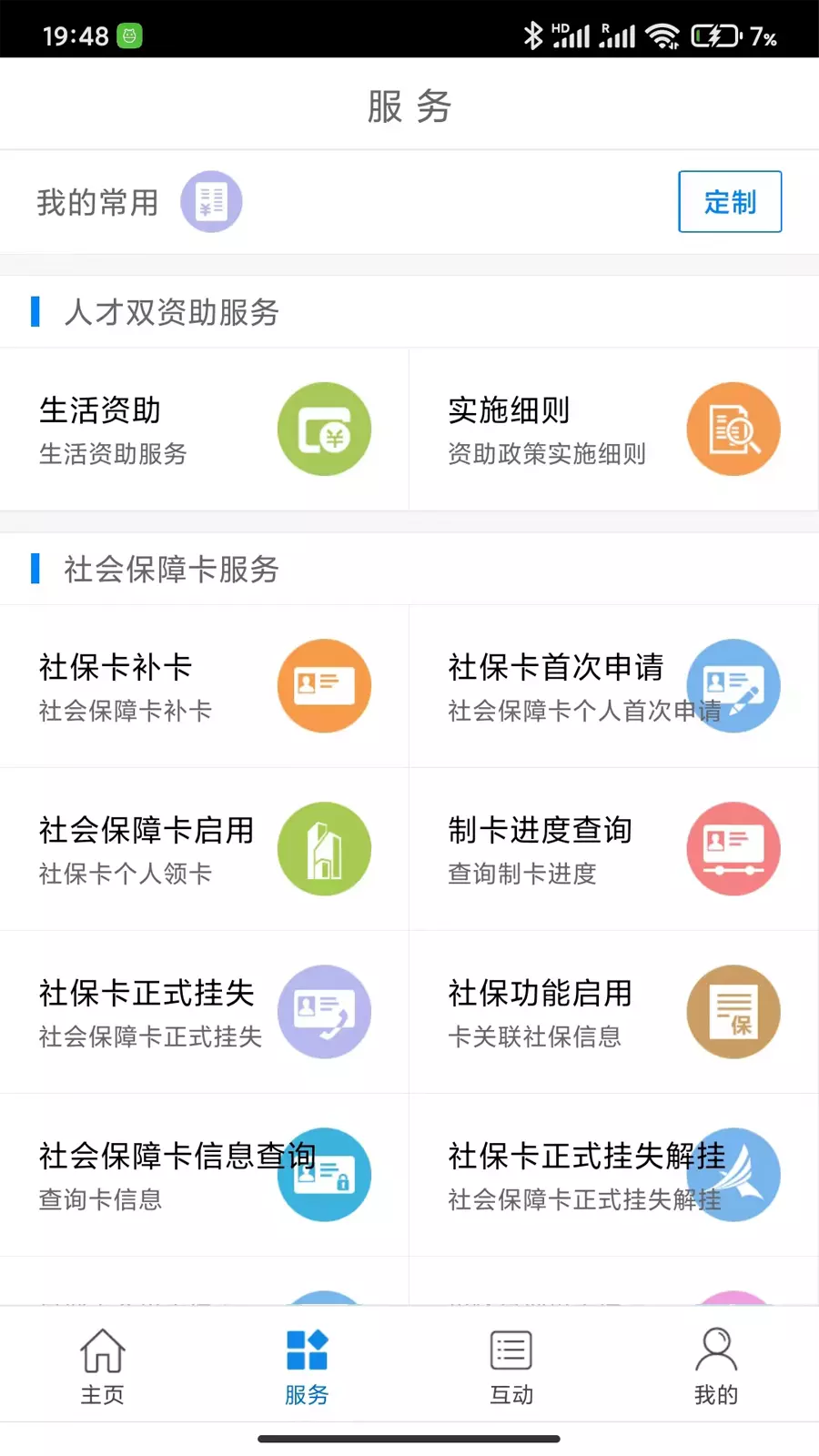Select 社保功能启用
The image size is (819, 1456).
point(613,1012)
